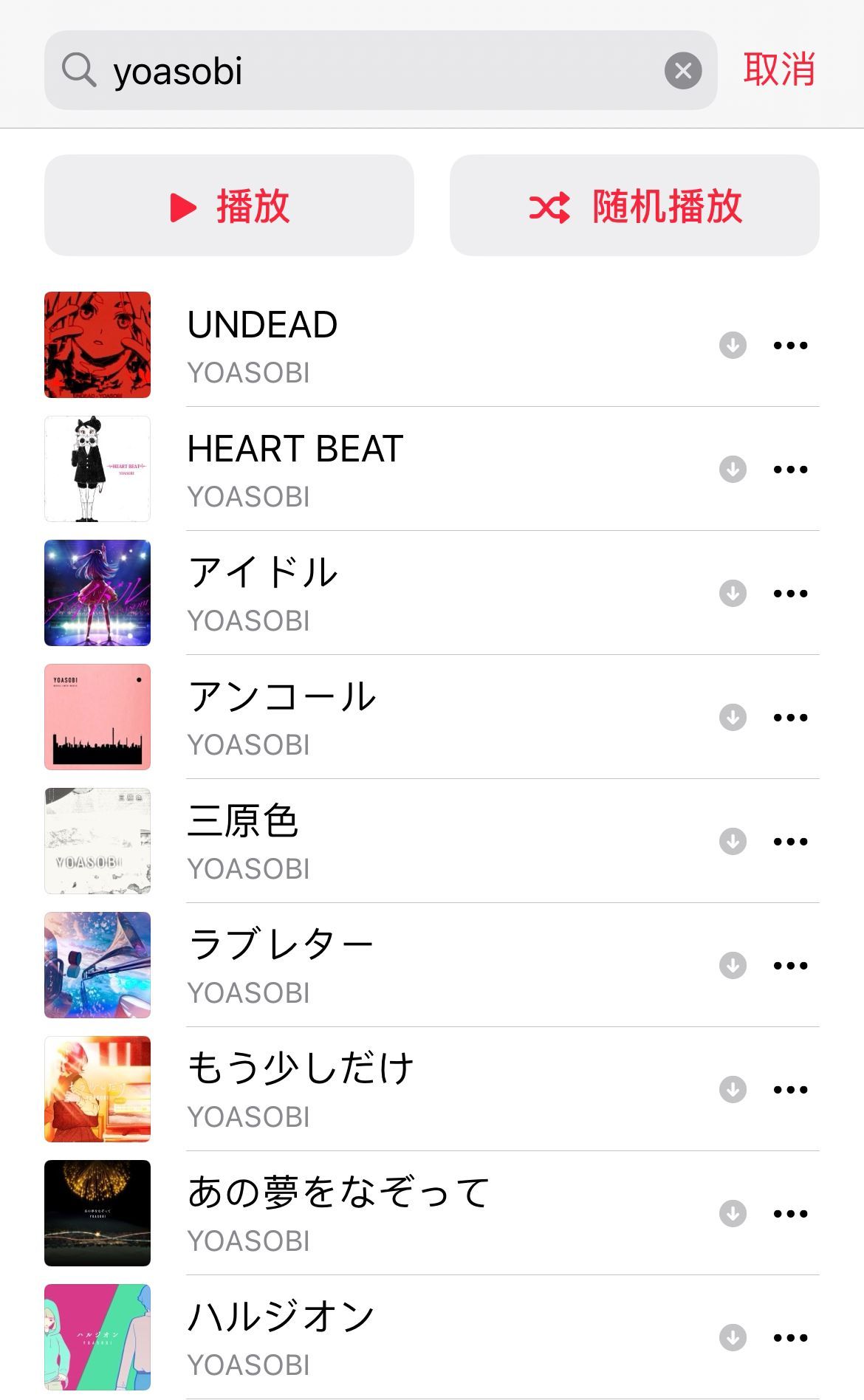
Task: Download the song 三原色
Action: point(733,841)
